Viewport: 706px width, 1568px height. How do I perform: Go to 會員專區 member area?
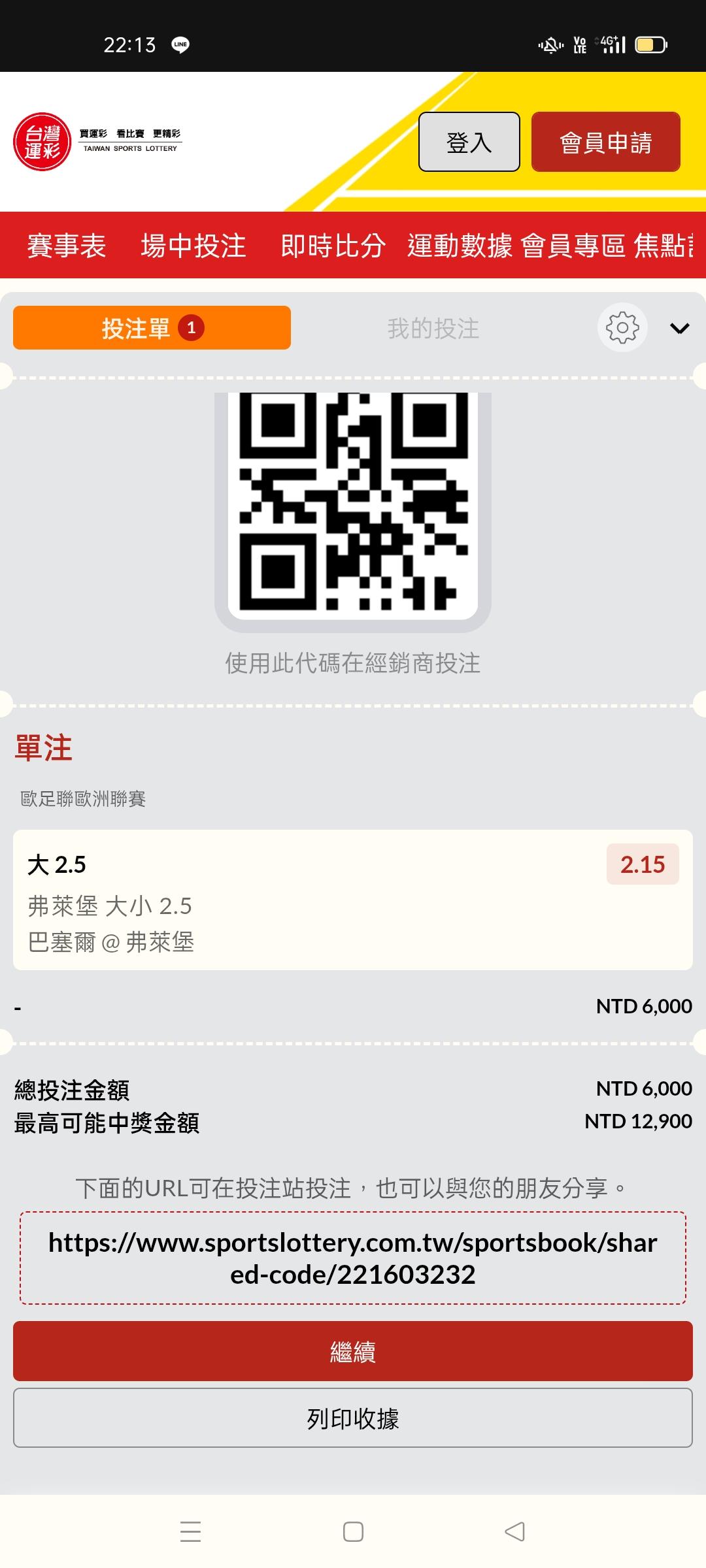(x=573, y=246)
